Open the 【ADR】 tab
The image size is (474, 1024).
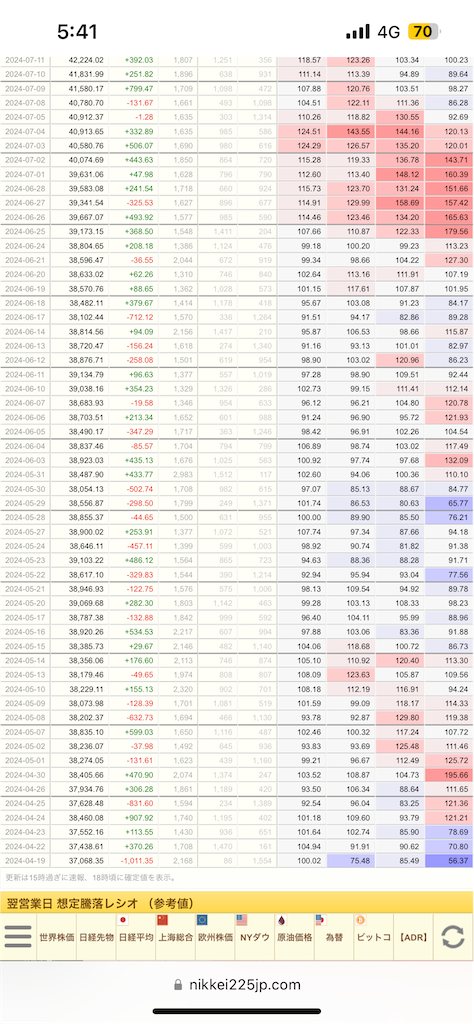[413, 936]
